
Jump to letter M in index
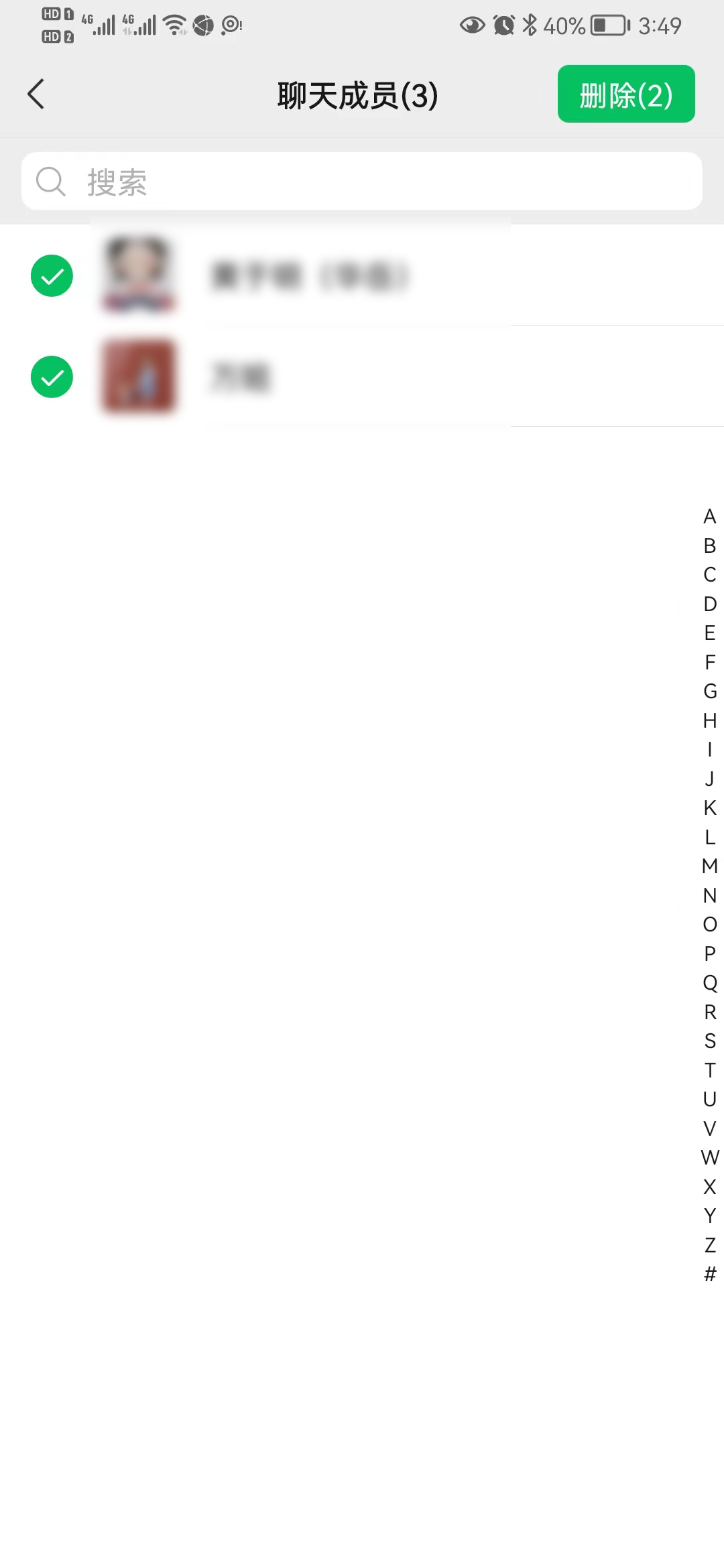point(709,866)
